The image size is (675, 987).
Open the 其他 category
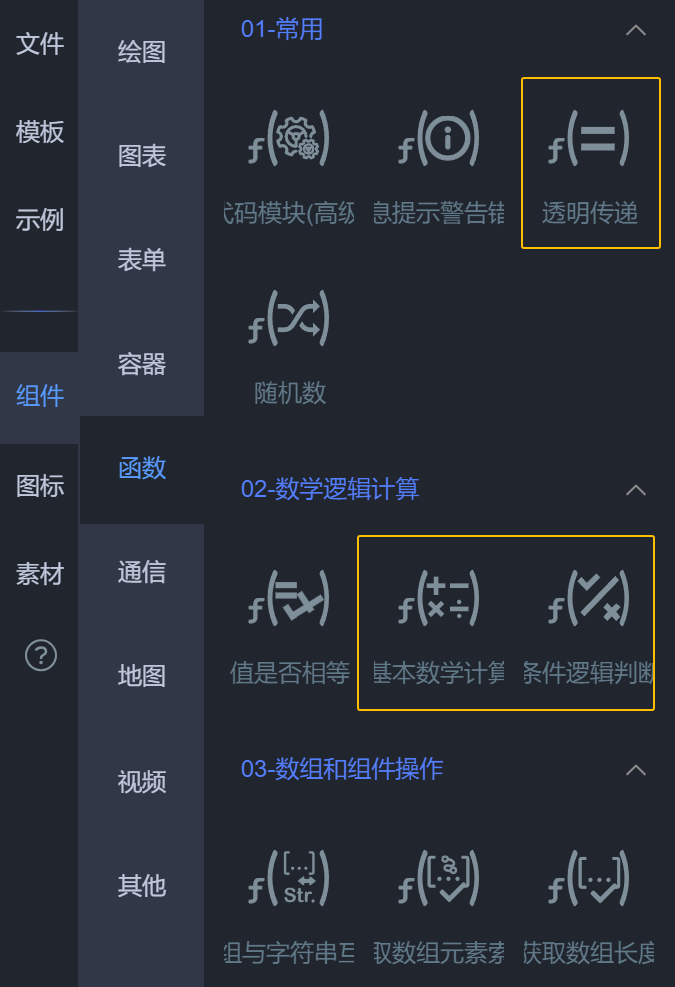click(x=142, y=885)
